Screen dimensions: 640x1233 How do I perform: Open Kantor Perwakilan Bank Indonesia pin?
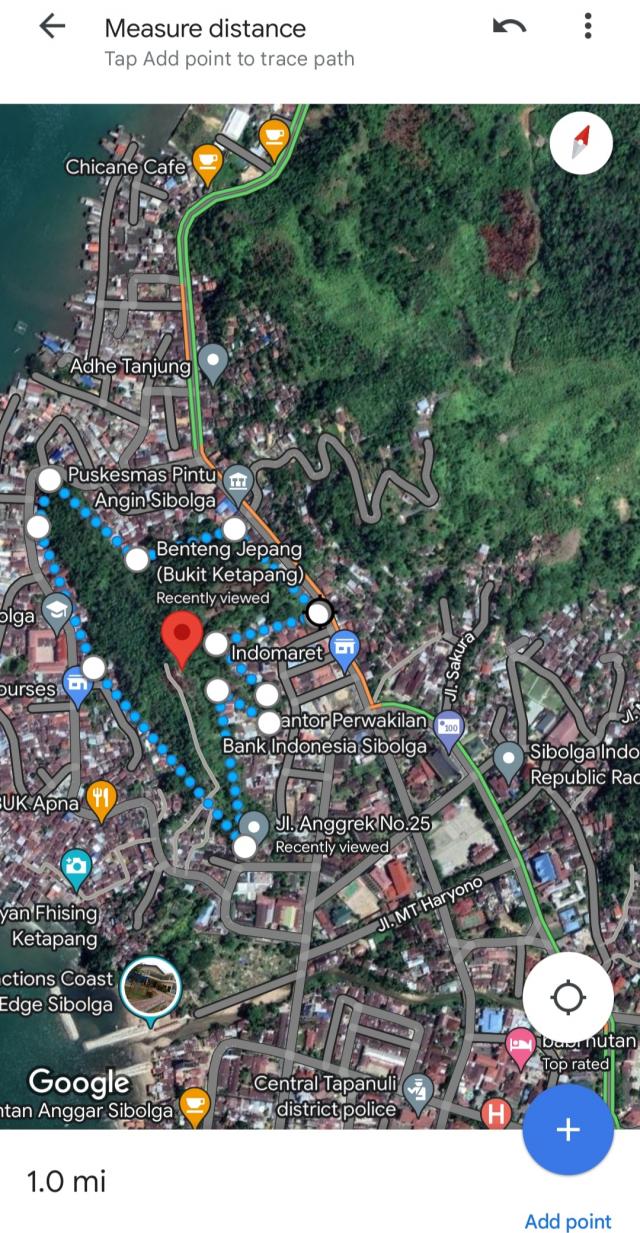click(449, 724)
